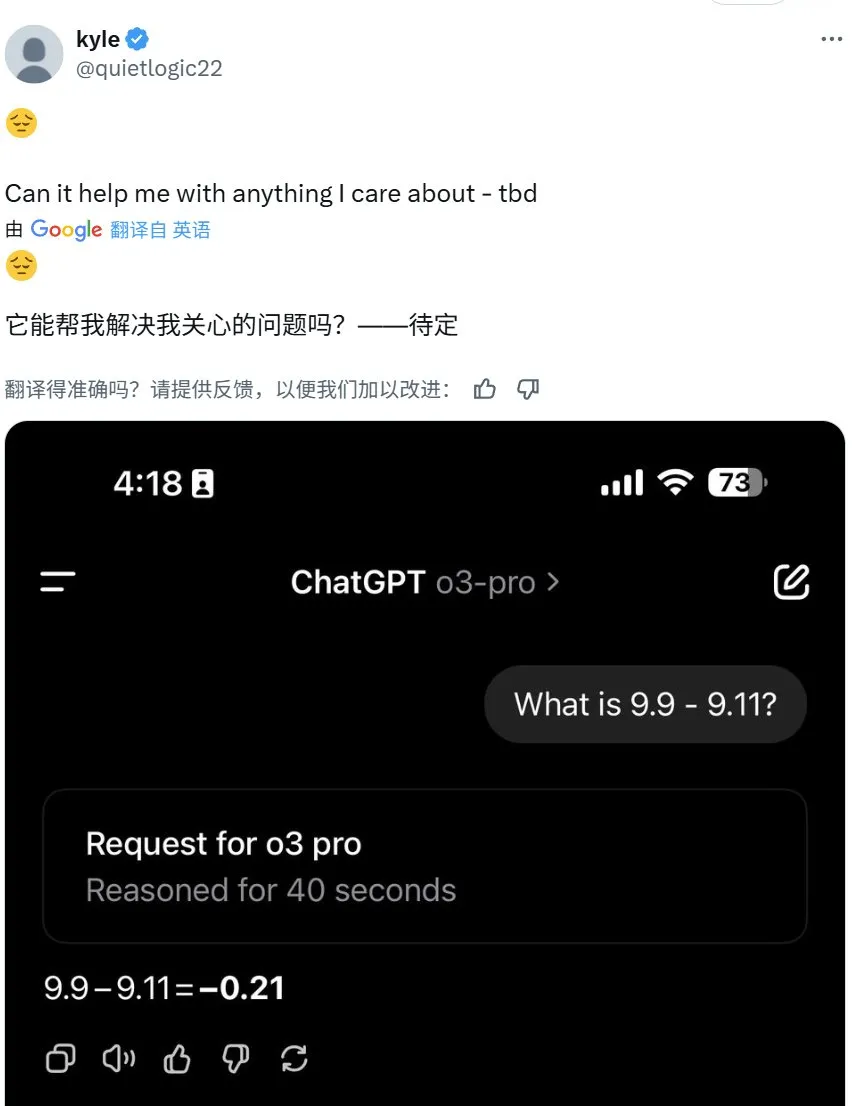The height and width of the screenshot is (1106, 858).
Task: Open the ChatGPT sidebar menu icon
Action: (x=58, y=582)
